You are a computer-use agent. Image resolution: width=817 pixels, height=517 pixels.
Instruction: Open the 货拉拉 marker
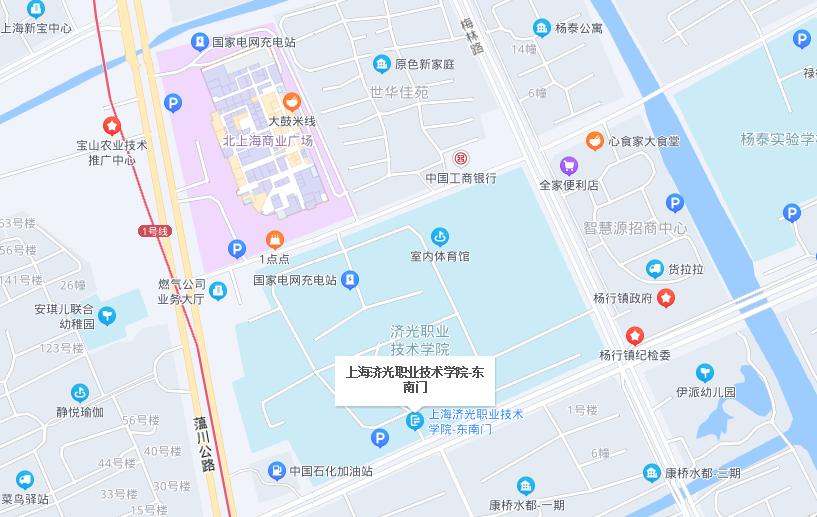click(654, 269)
